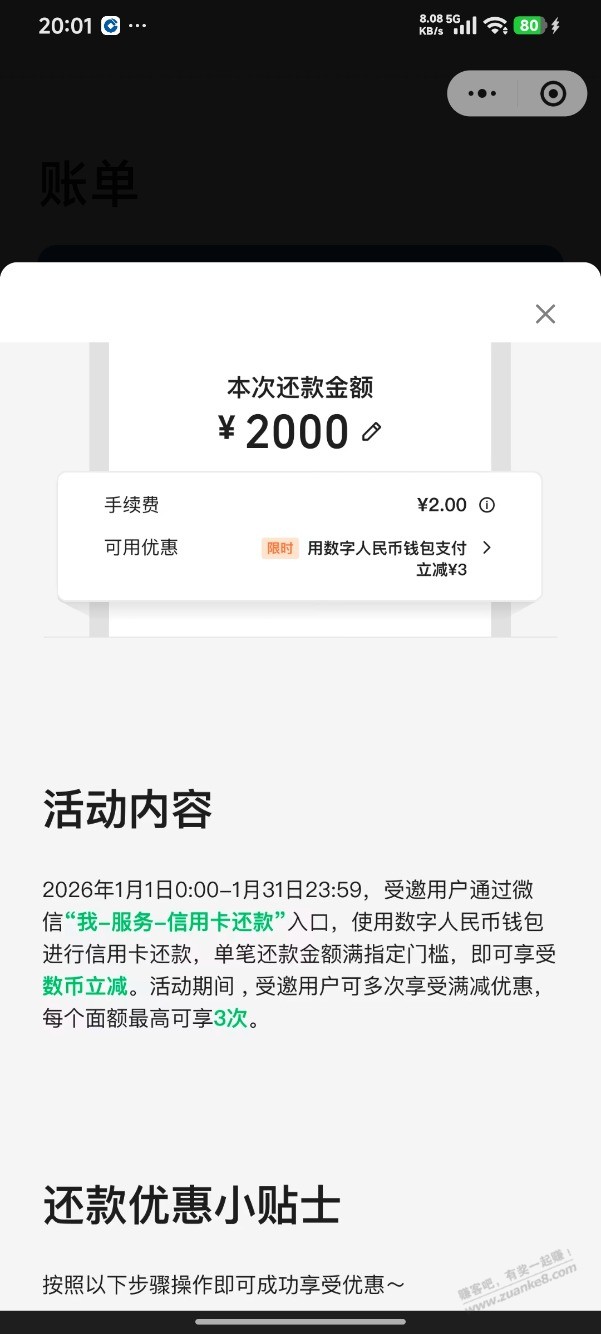Close the activity details sheet
Image resolution: width=601 pixels, height=1334 pixels.
click(545, 314)
